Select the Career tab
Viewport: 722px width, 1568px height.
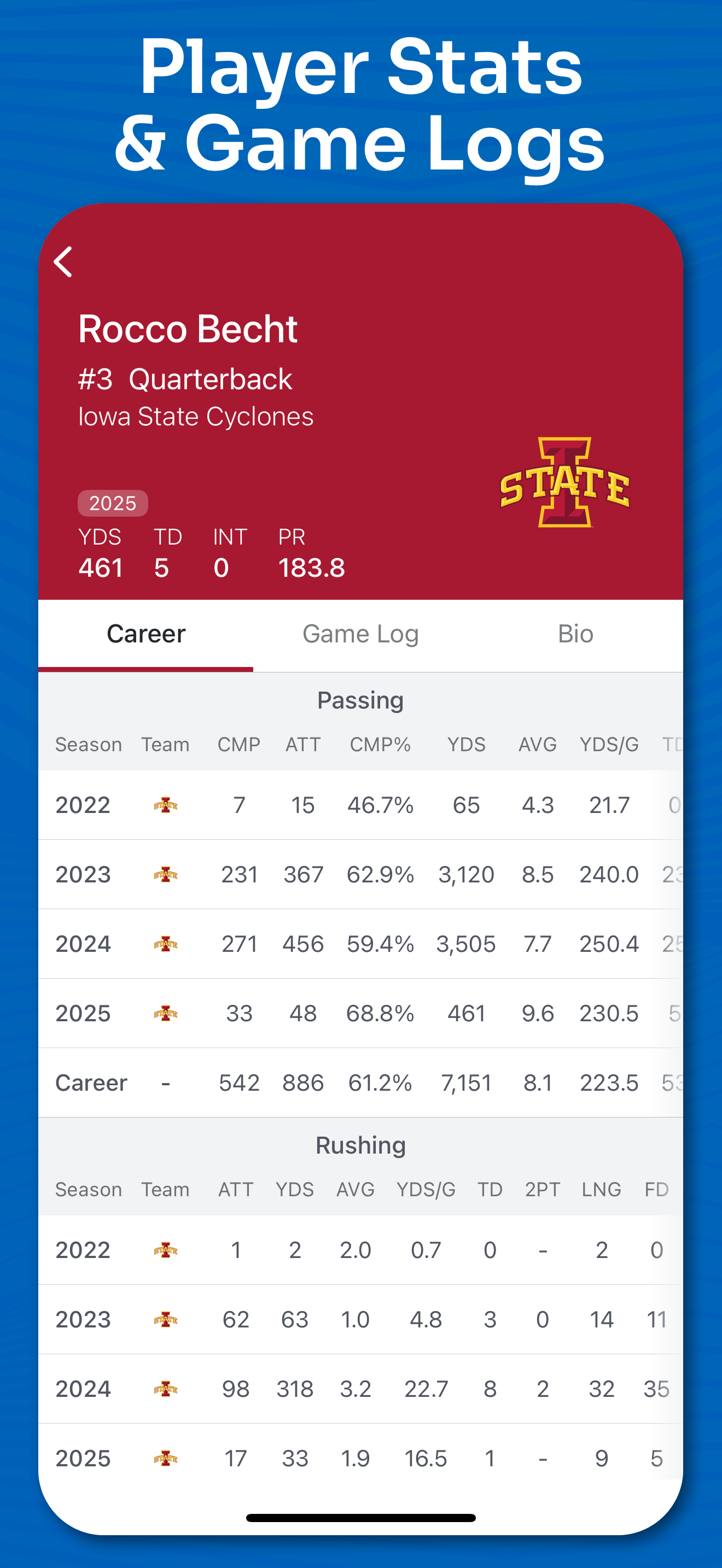tap(146, 633)
